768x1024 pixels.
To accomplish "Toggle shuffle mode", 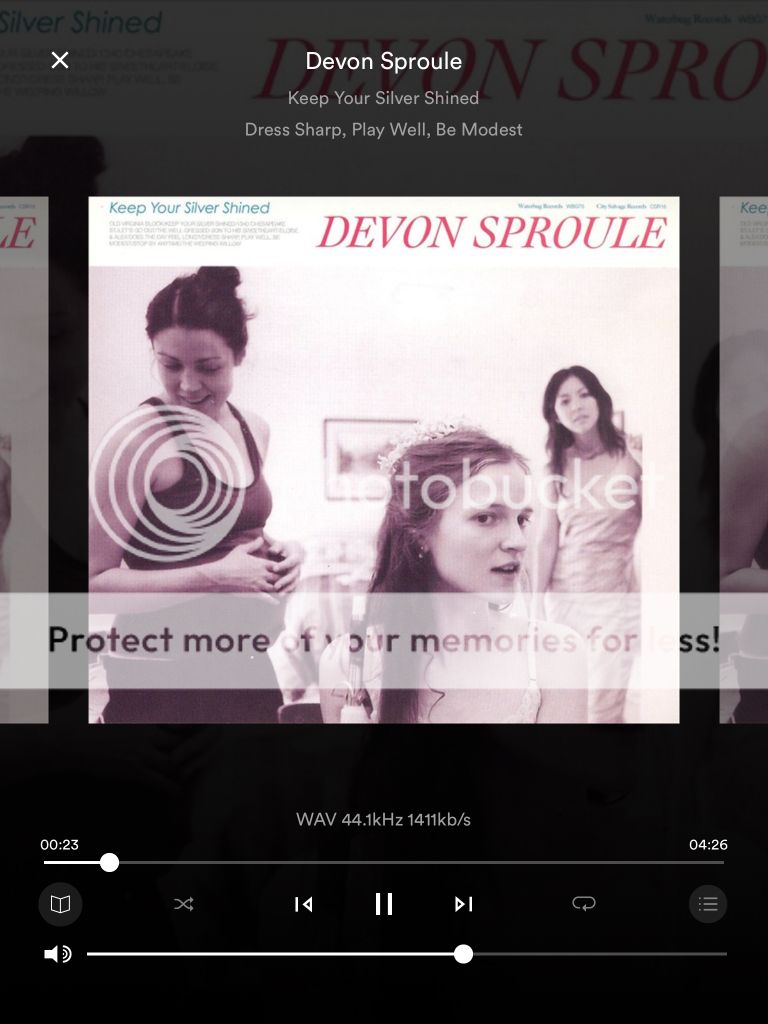I will (x=184, y=904).
